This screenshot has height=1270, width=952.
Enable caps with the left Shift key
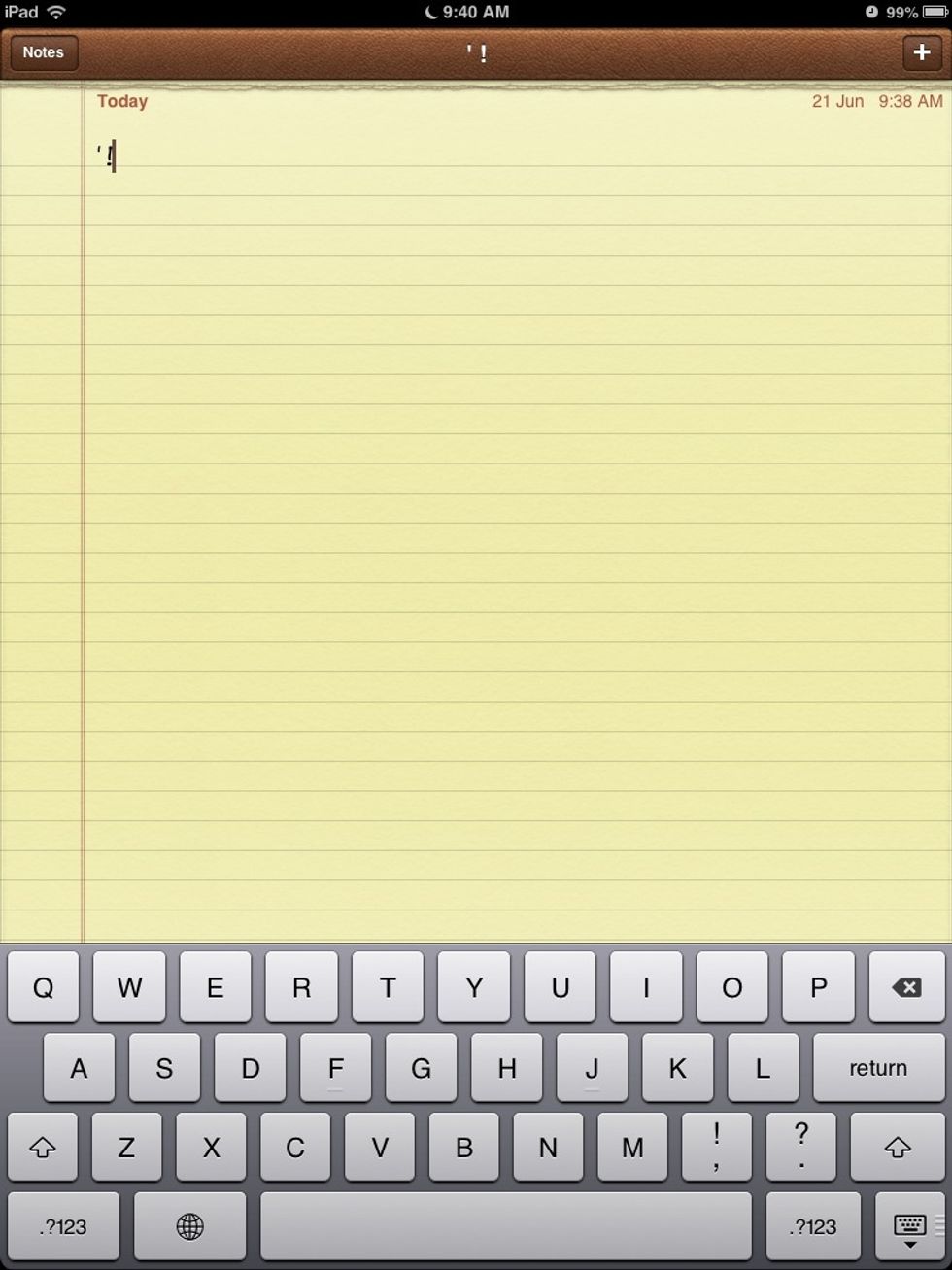pos(41,1147)
